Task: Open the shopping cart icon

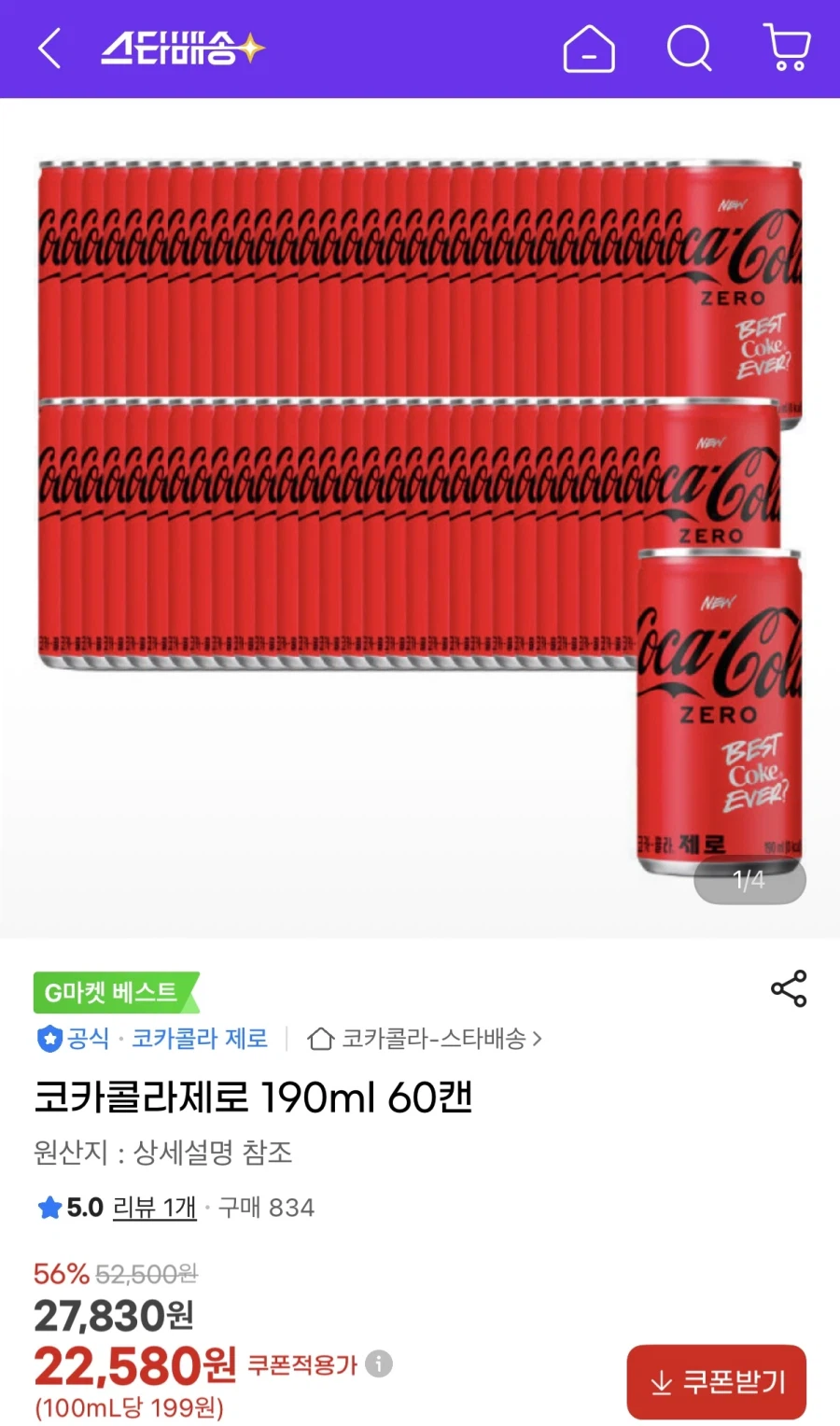Action: 787,49
